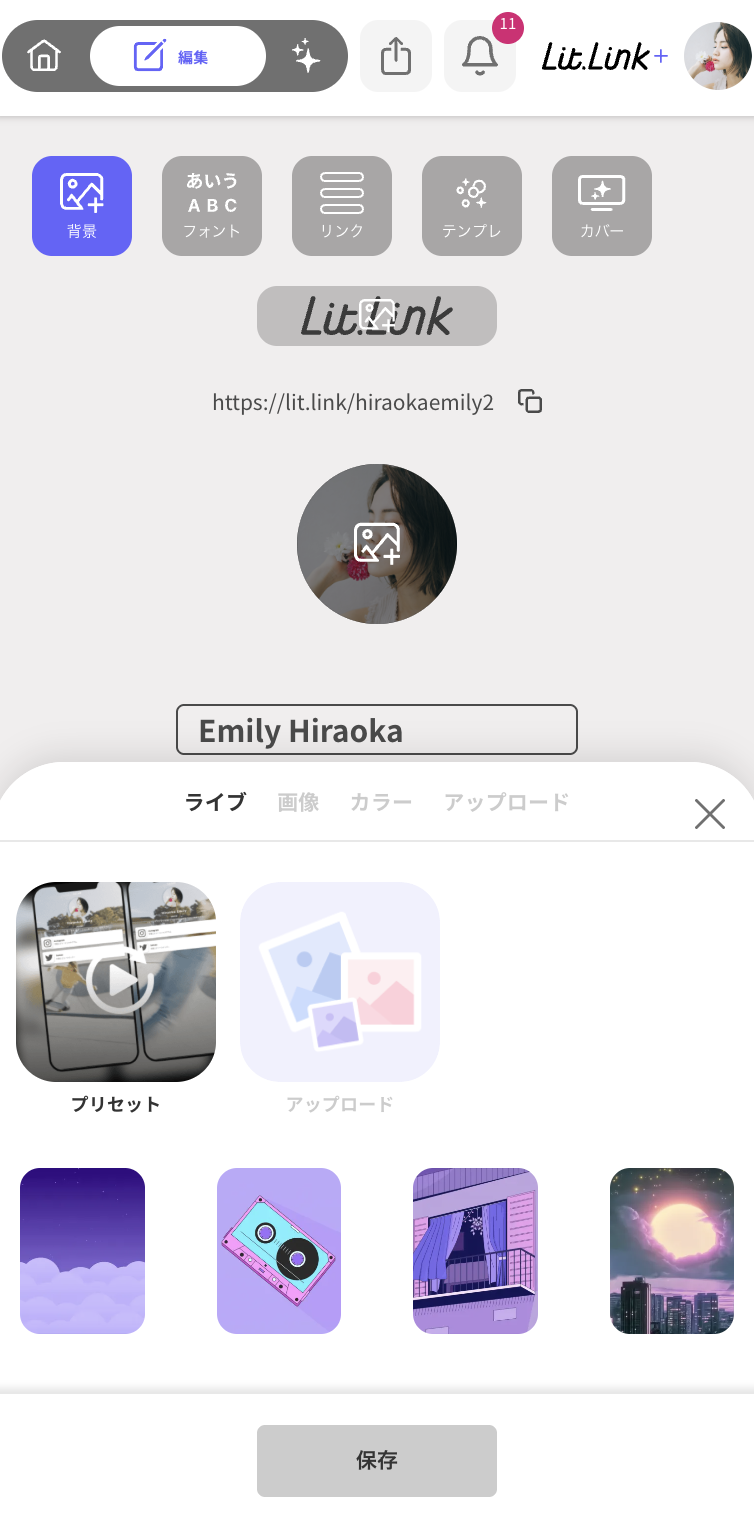Image resolution: width=754 pixels, height=1520 pixels.
Task: Open the sparkle effects icon next to 編集
Action: pos(305,56)
